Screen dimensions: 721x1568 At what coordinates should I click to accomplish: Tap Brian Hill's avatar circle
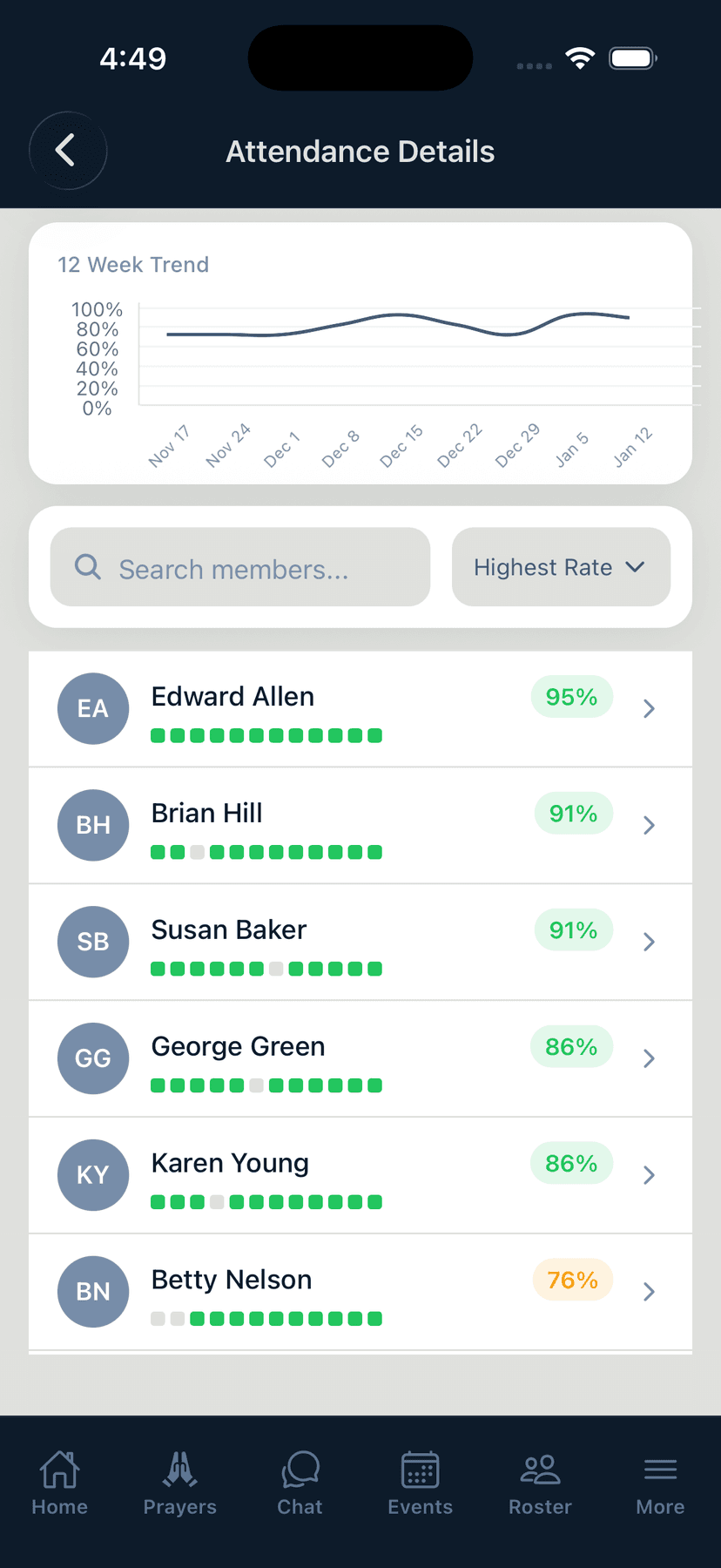pyautogui.click(x=93, y=825)
